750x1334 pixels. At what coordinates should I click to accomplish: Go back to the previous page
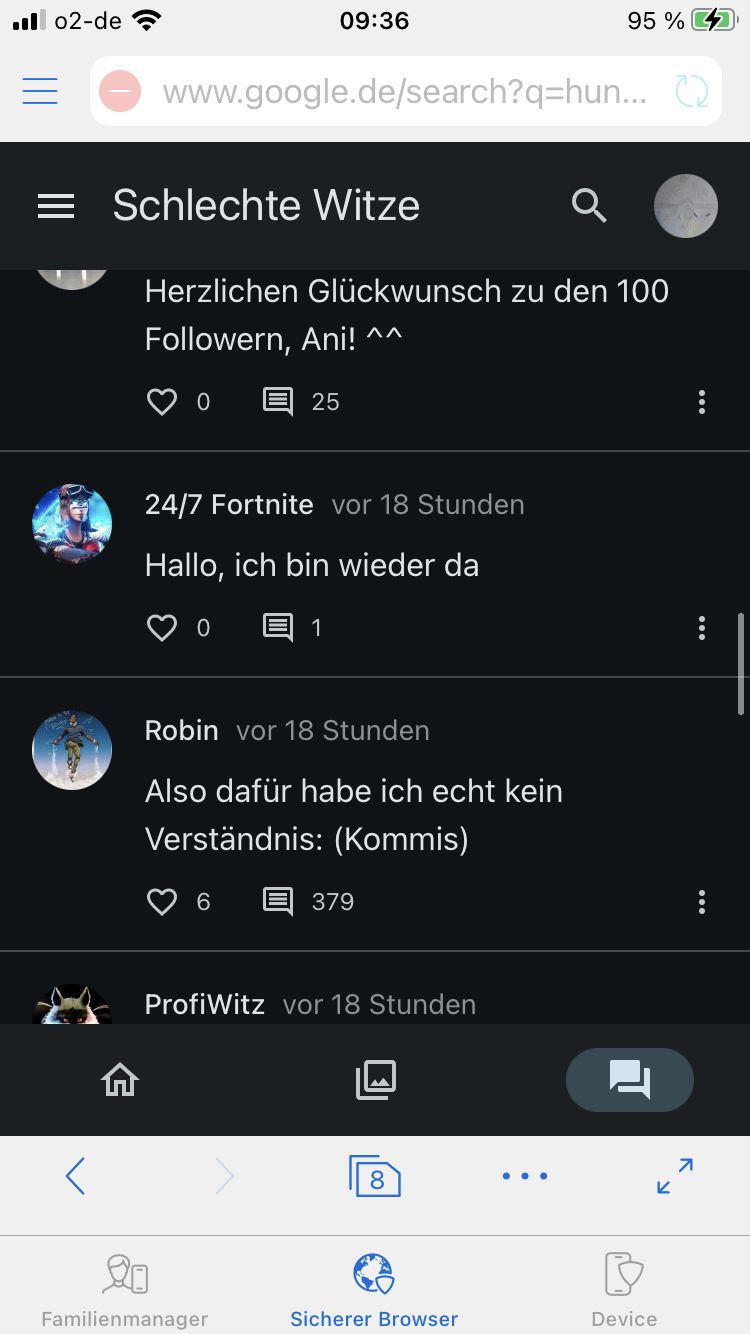[x=75, y=1176]
